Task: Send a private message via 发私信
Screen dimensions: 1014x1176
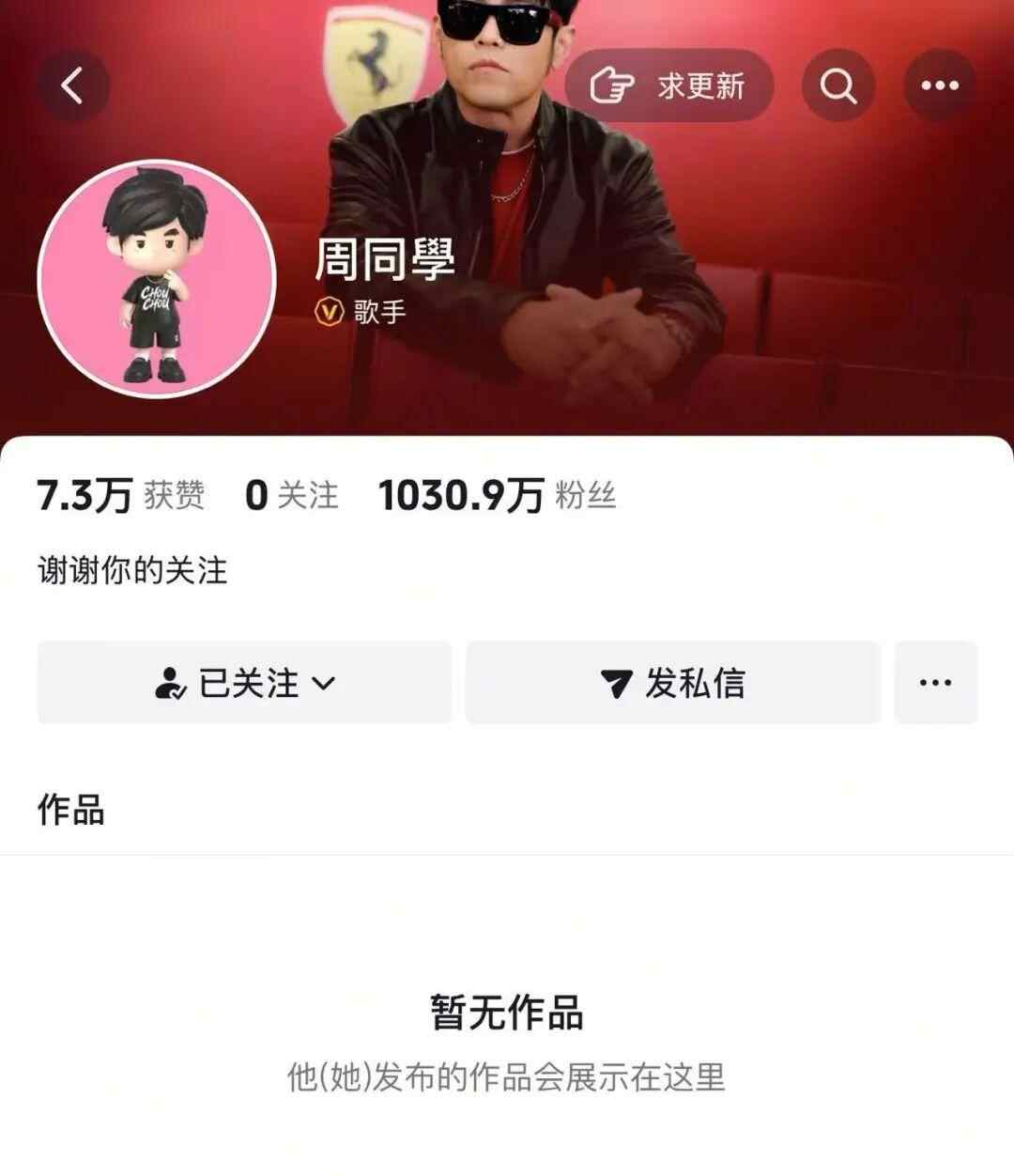Action: [x=672, y=683]
